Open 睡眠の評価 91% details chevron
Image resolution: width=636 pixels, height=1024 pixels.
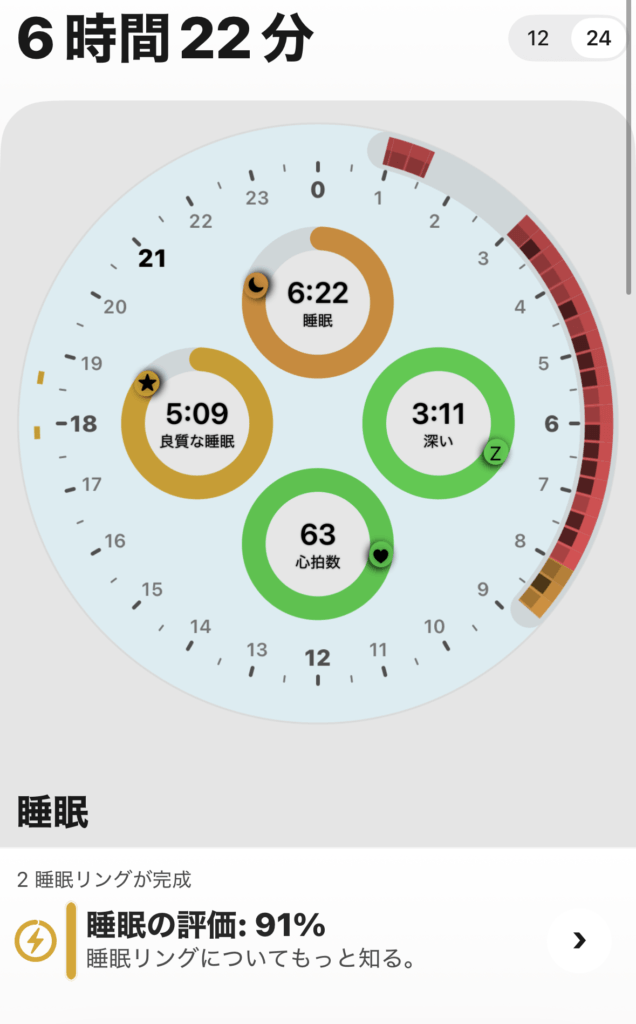(x=578, y=940)
